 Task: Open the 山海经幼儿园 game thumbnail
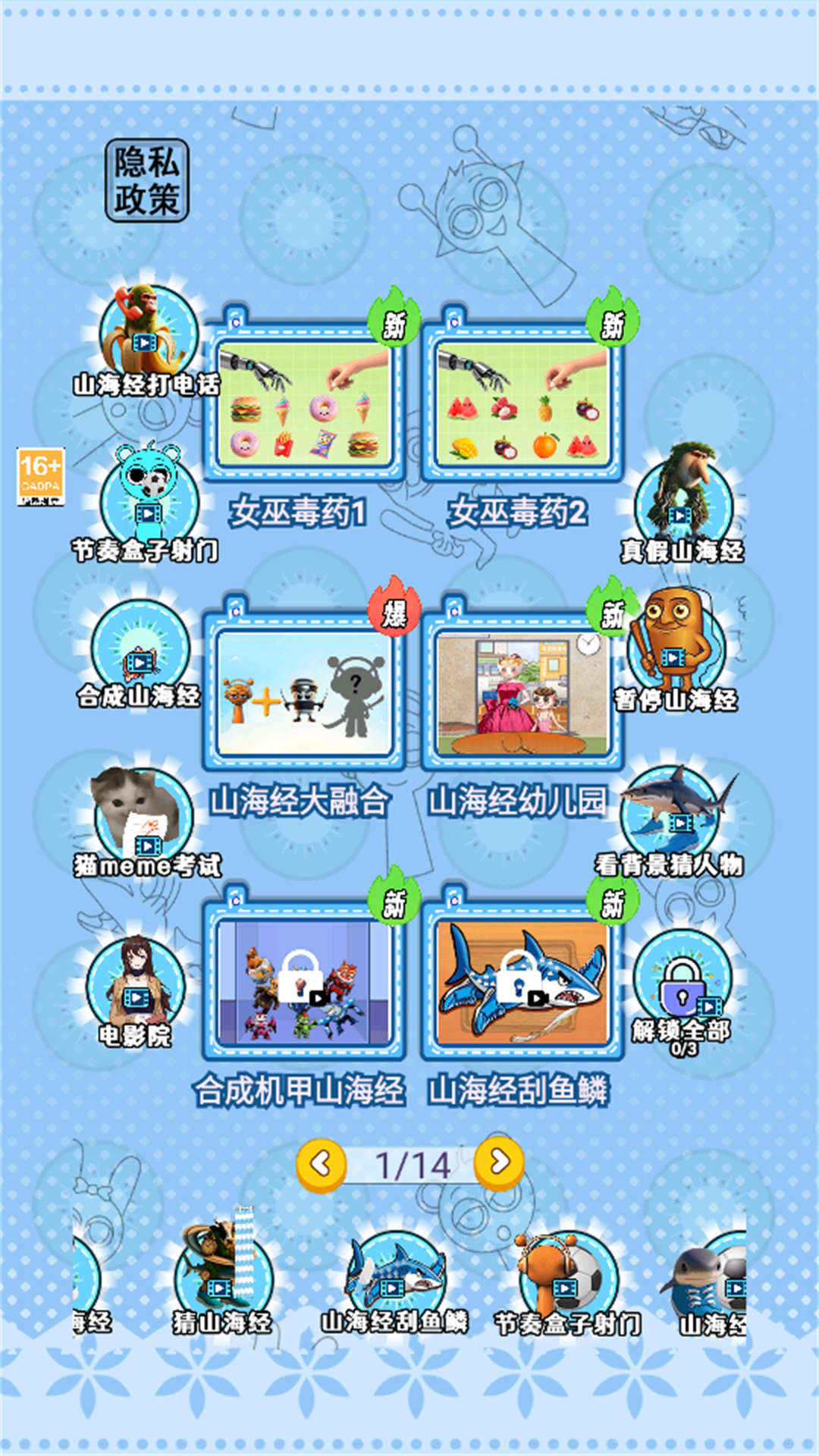point(523,694)
